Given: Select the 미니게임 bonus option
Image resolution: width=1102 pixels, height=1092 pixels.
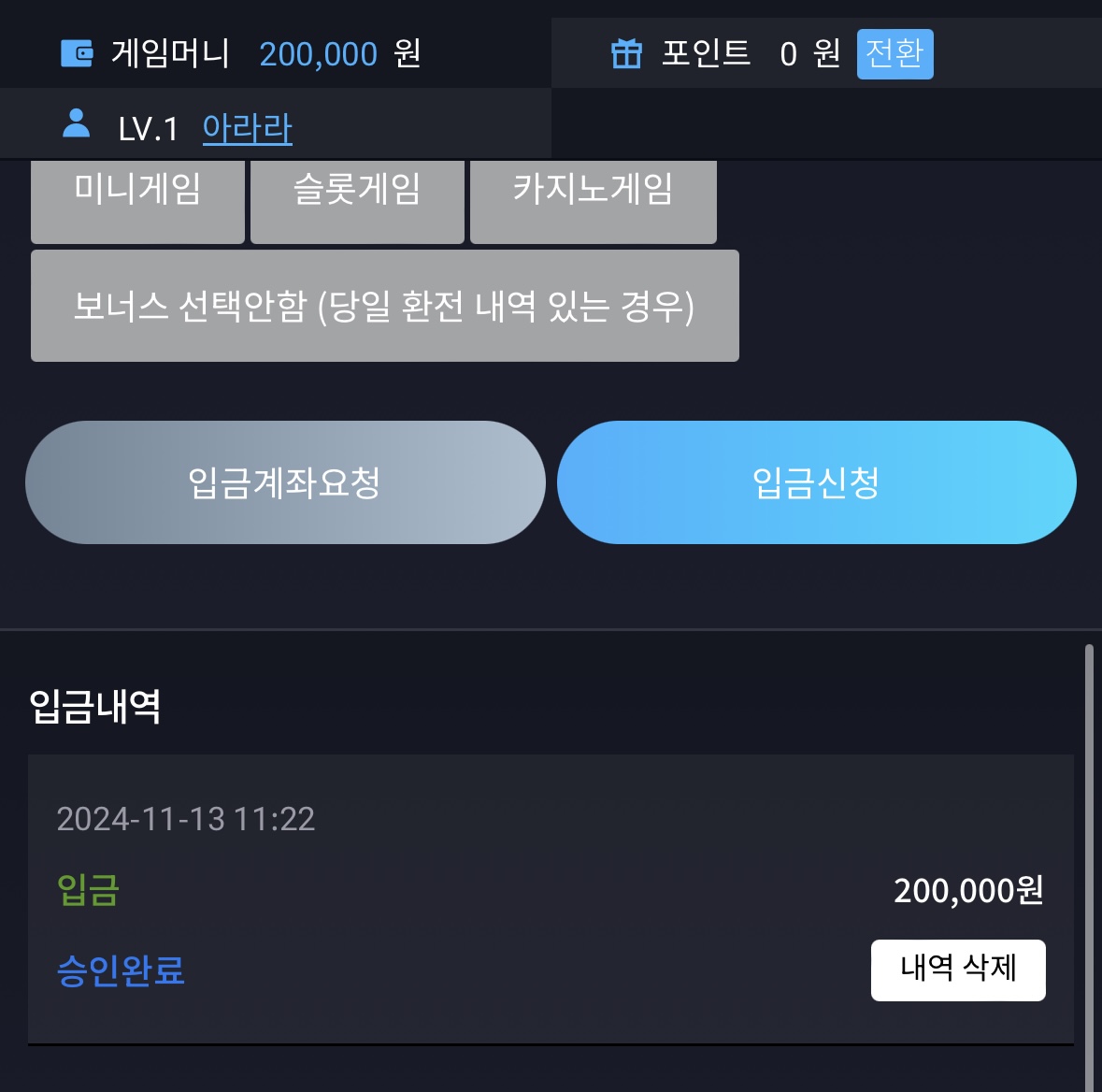Looking at the screenshot, I should click(x=137, y=199).
